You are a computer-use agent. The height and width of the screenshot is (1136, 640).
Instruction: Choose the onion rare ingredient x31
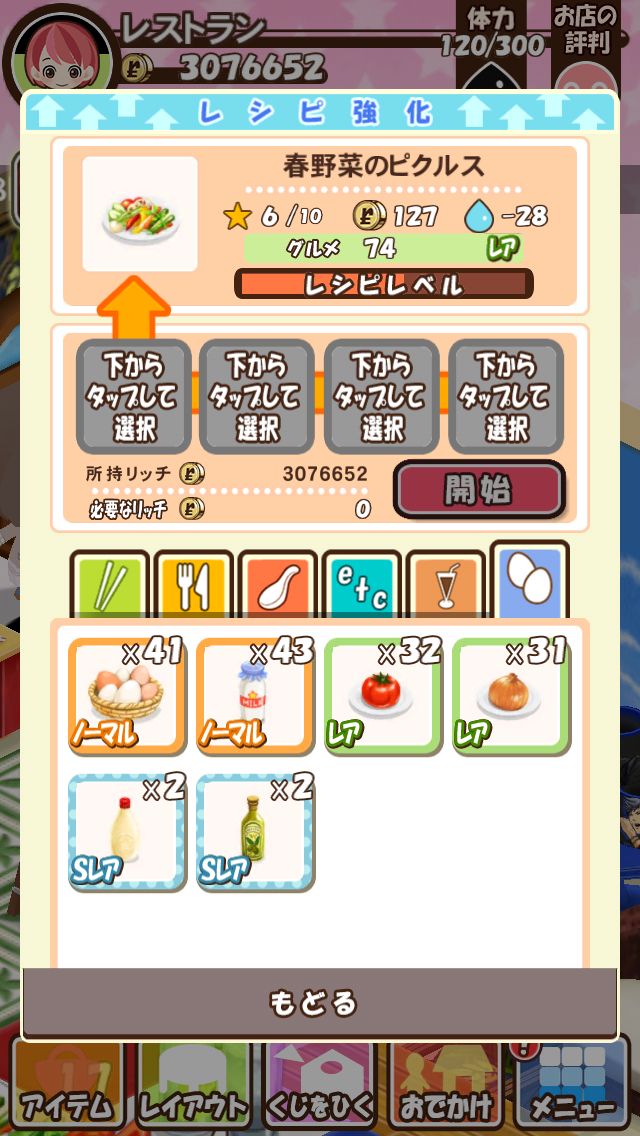(x=511, y=697)
